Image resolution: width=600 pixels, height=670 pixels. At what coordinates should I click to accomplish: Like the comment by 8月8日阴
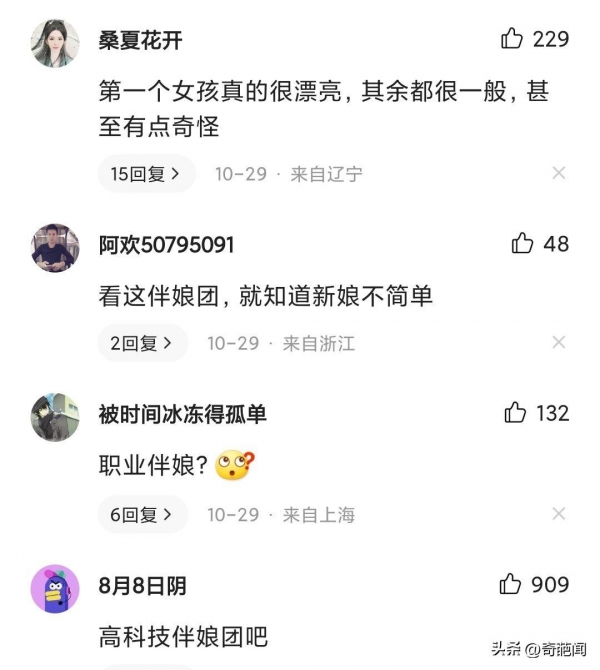[510, 584]
